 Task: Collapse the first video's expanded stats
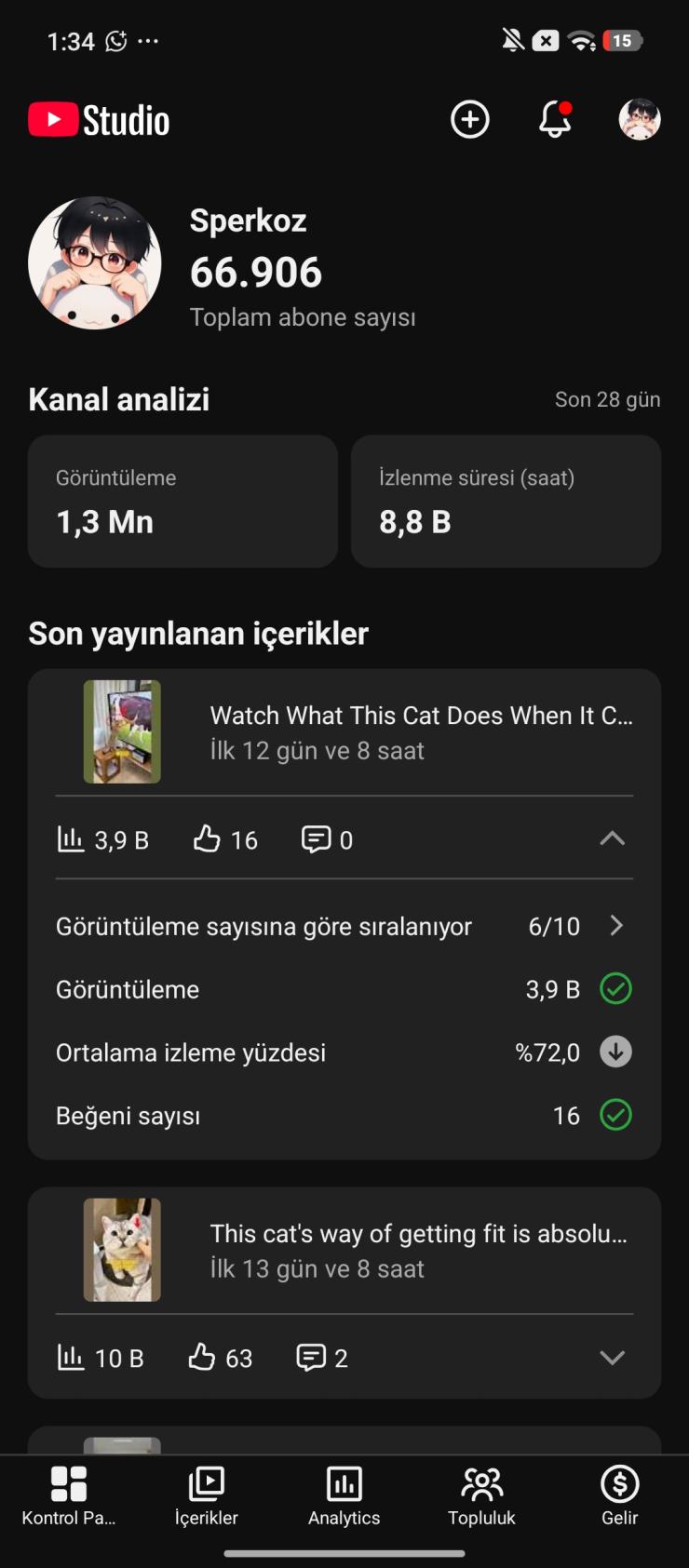click(612, 838)
